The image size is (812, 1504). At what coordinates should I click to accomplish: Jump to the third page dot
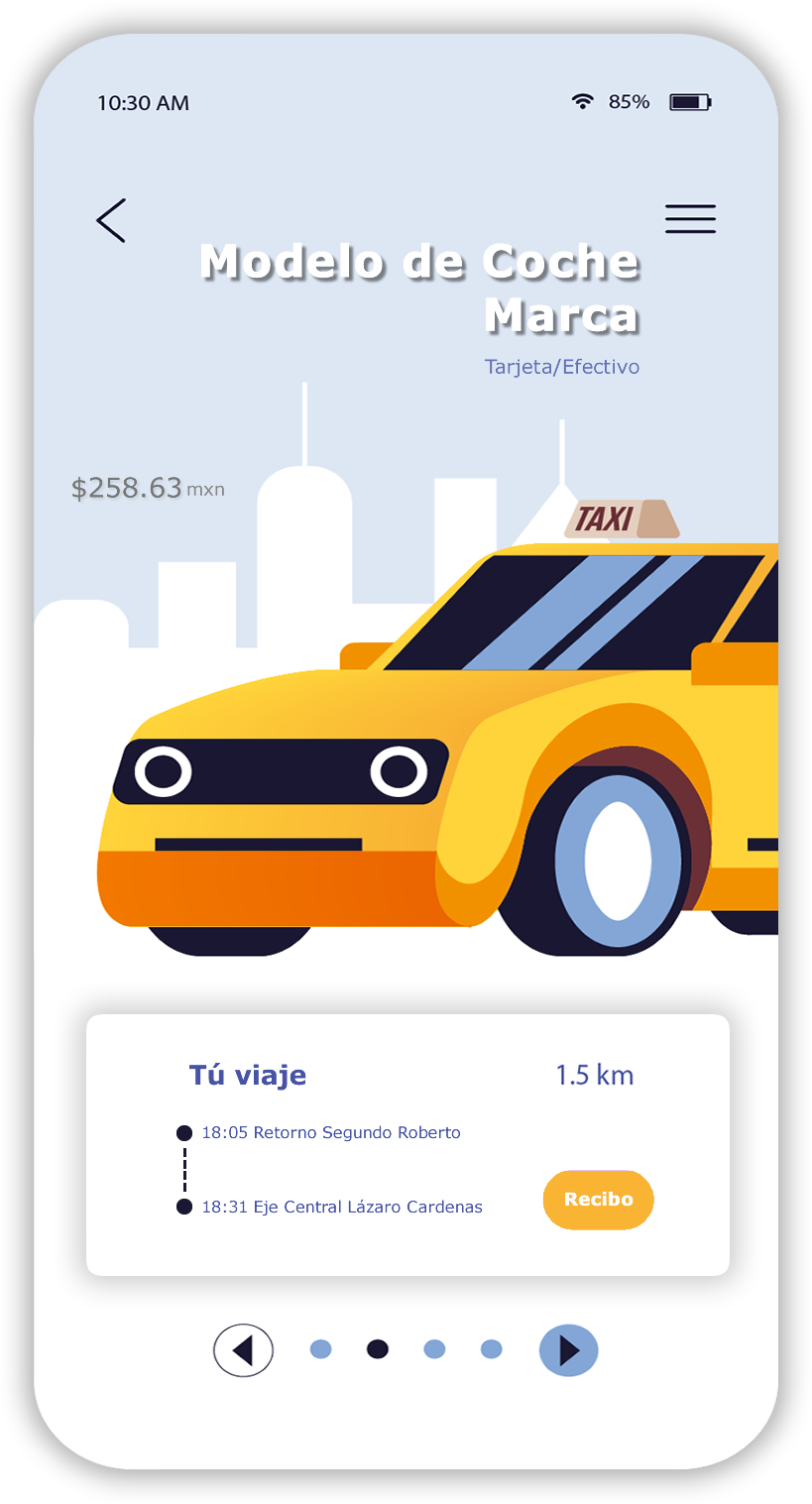(434, 1349)
